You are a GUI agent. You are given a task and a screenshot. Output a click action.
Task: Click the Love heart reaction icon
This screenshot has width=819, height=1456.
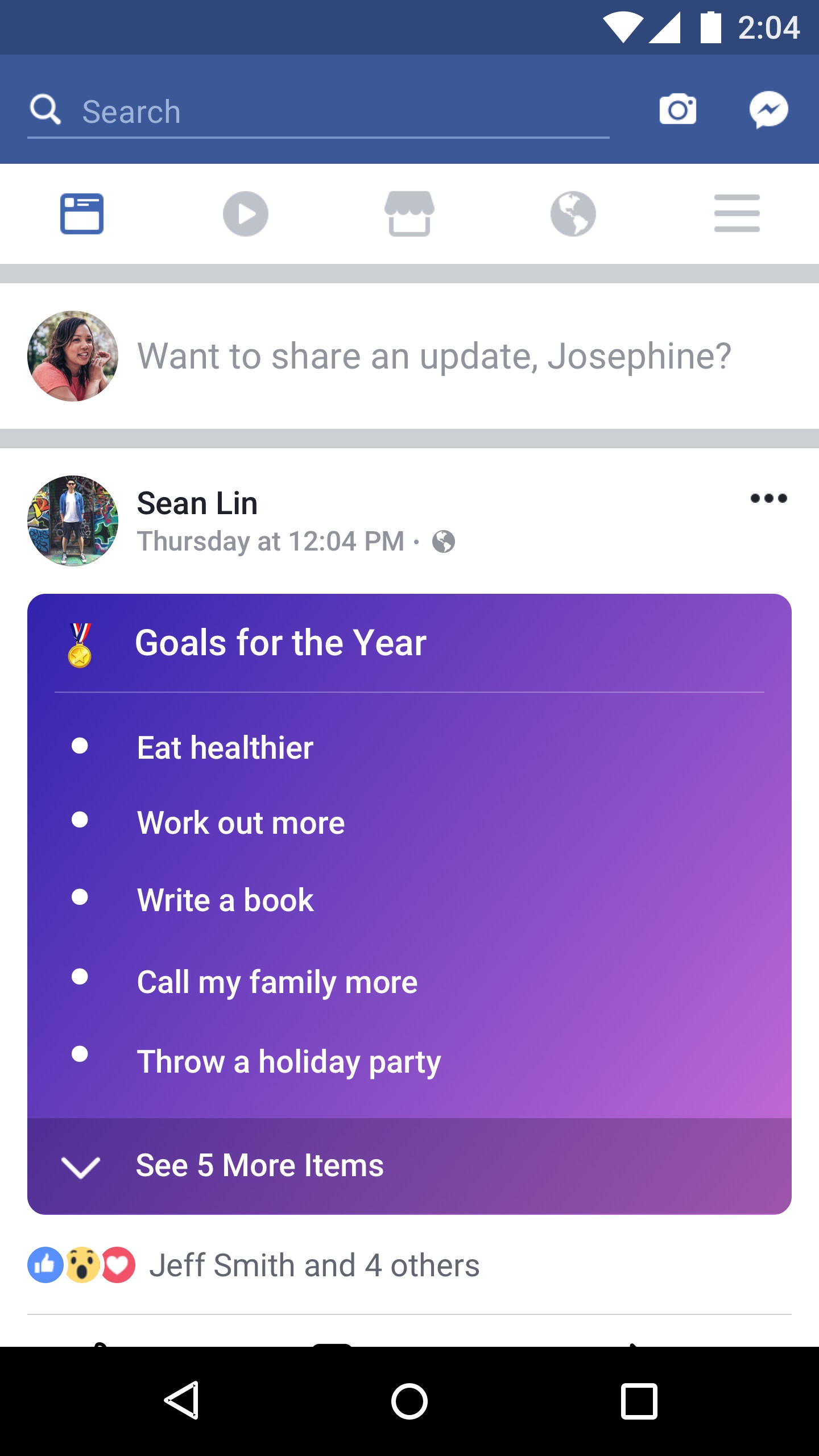coord(119,1265)
